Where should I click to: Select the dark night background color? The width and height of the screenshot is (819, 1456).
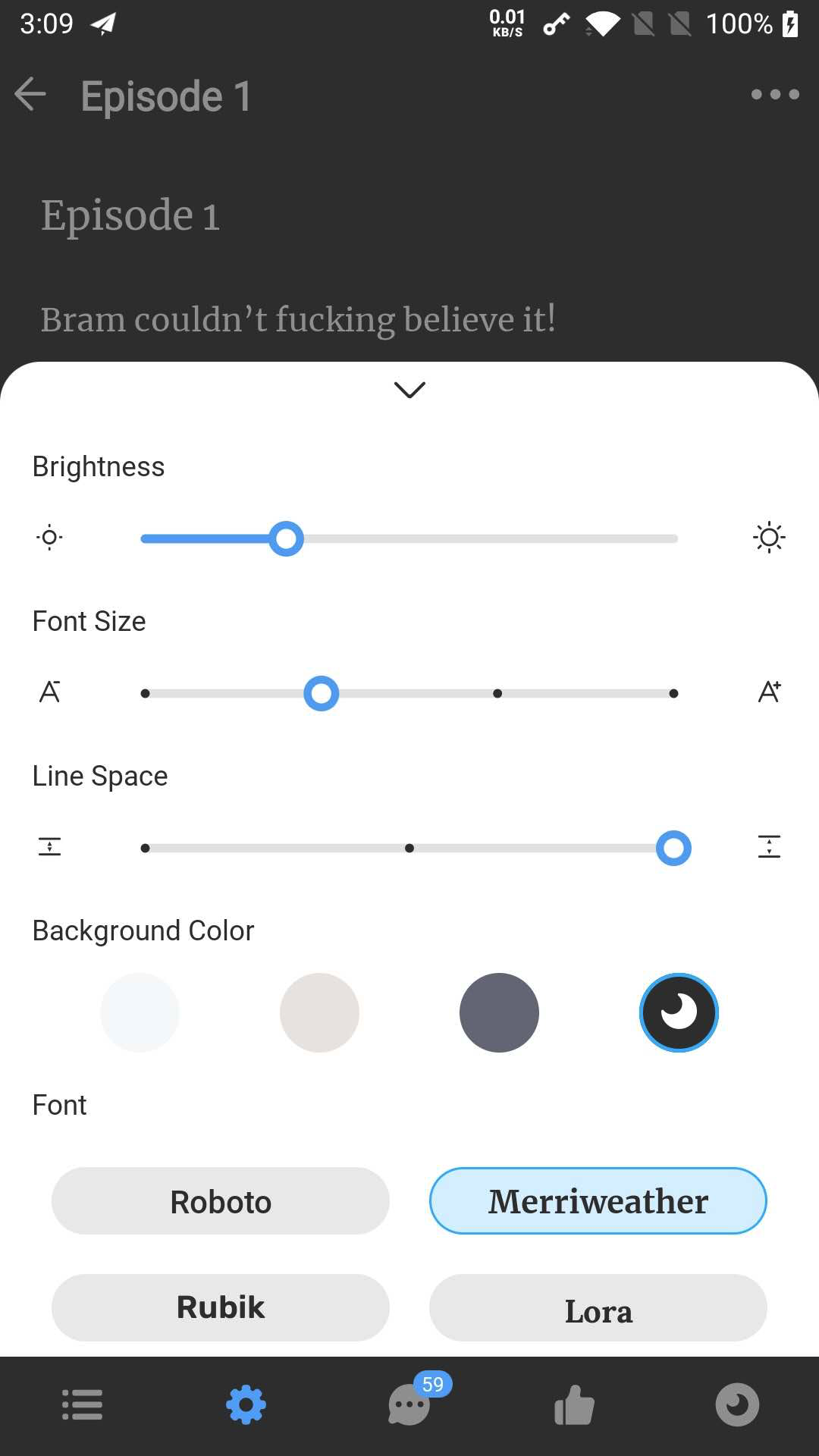tap(679, 1012)
